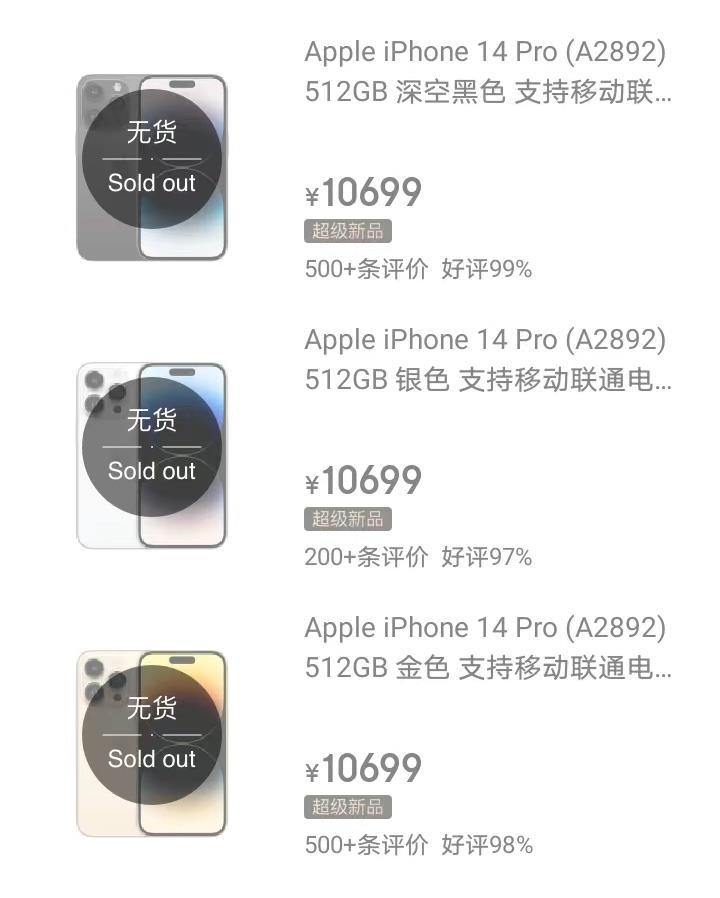This screenshot has width=720, height=898.
Task: Open the 512GB 金色 iPhone 14 Pro listing
Action: 487,648
